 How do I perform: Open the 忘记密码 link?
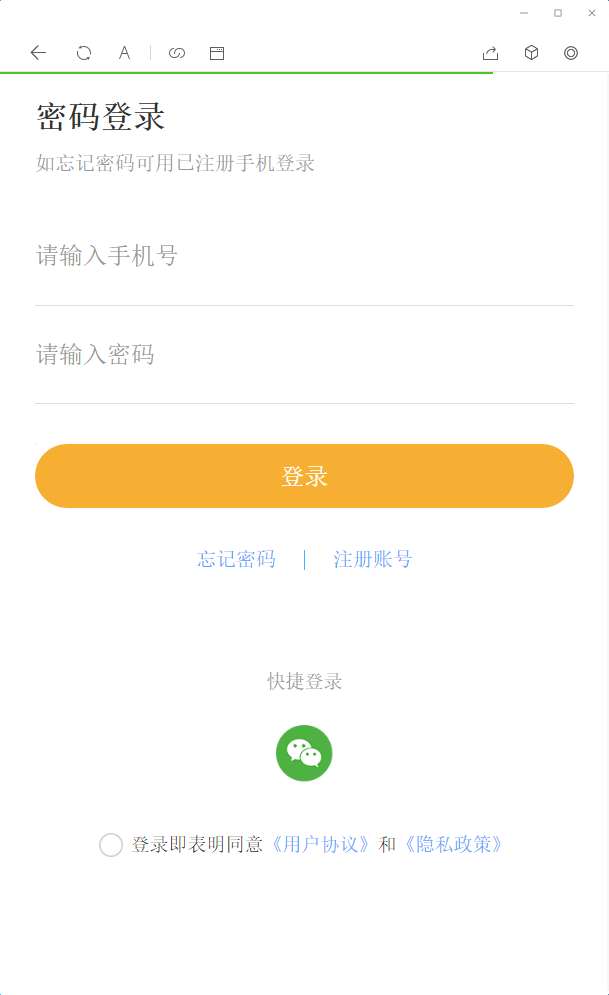coord(236,559)
